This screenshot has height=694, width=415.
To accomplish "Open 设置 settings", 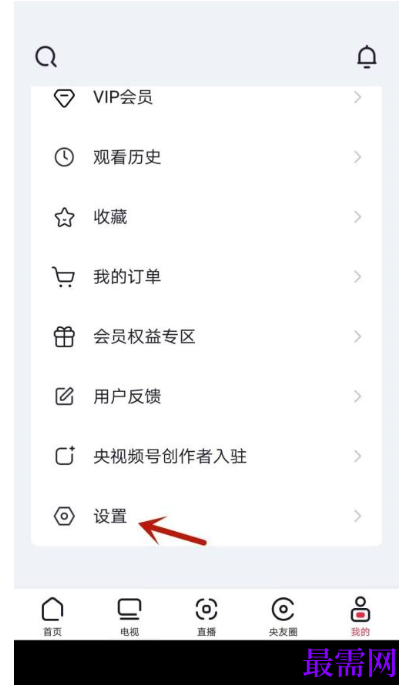I will [x=206, y=516].
